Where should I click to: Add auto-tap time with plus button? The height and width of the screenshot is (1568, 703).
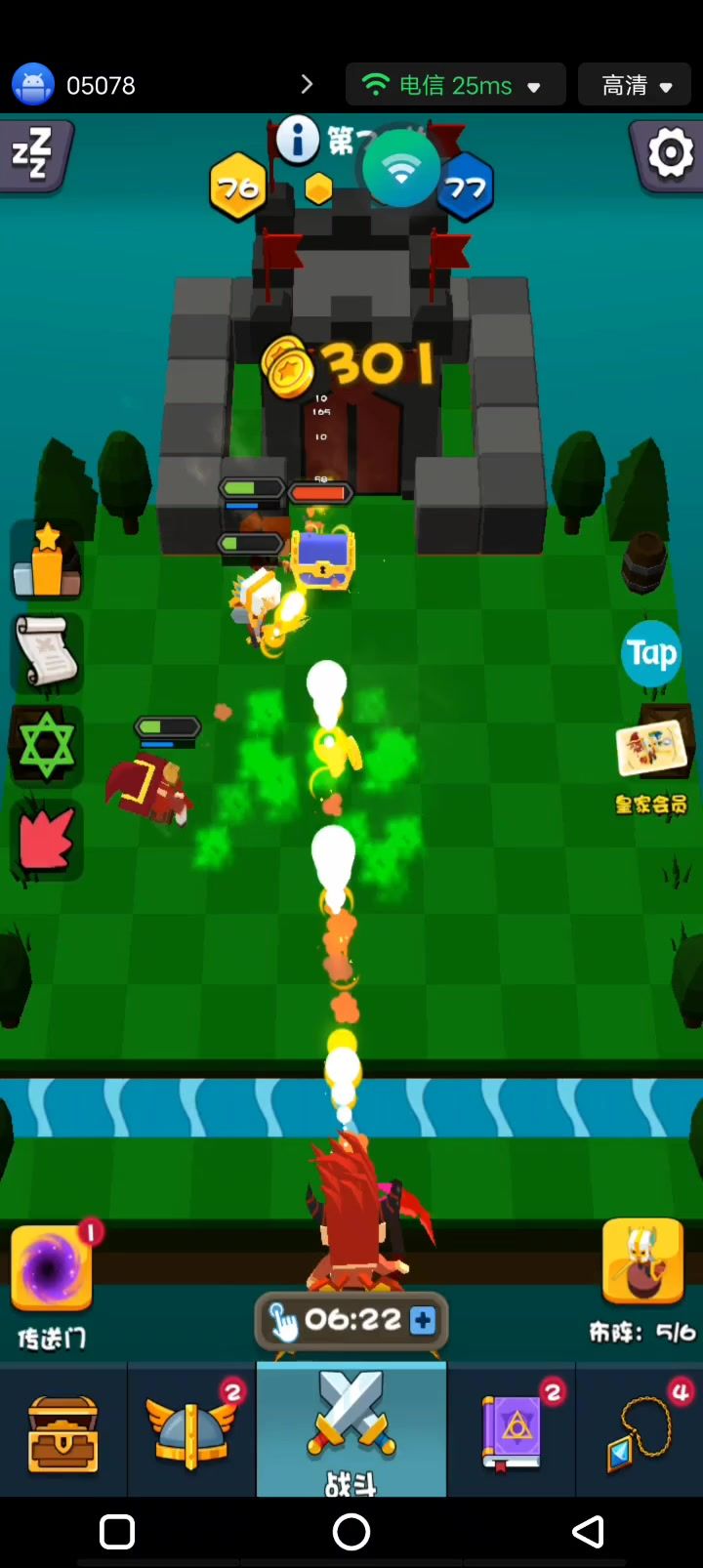click(x=423, y=1321)
